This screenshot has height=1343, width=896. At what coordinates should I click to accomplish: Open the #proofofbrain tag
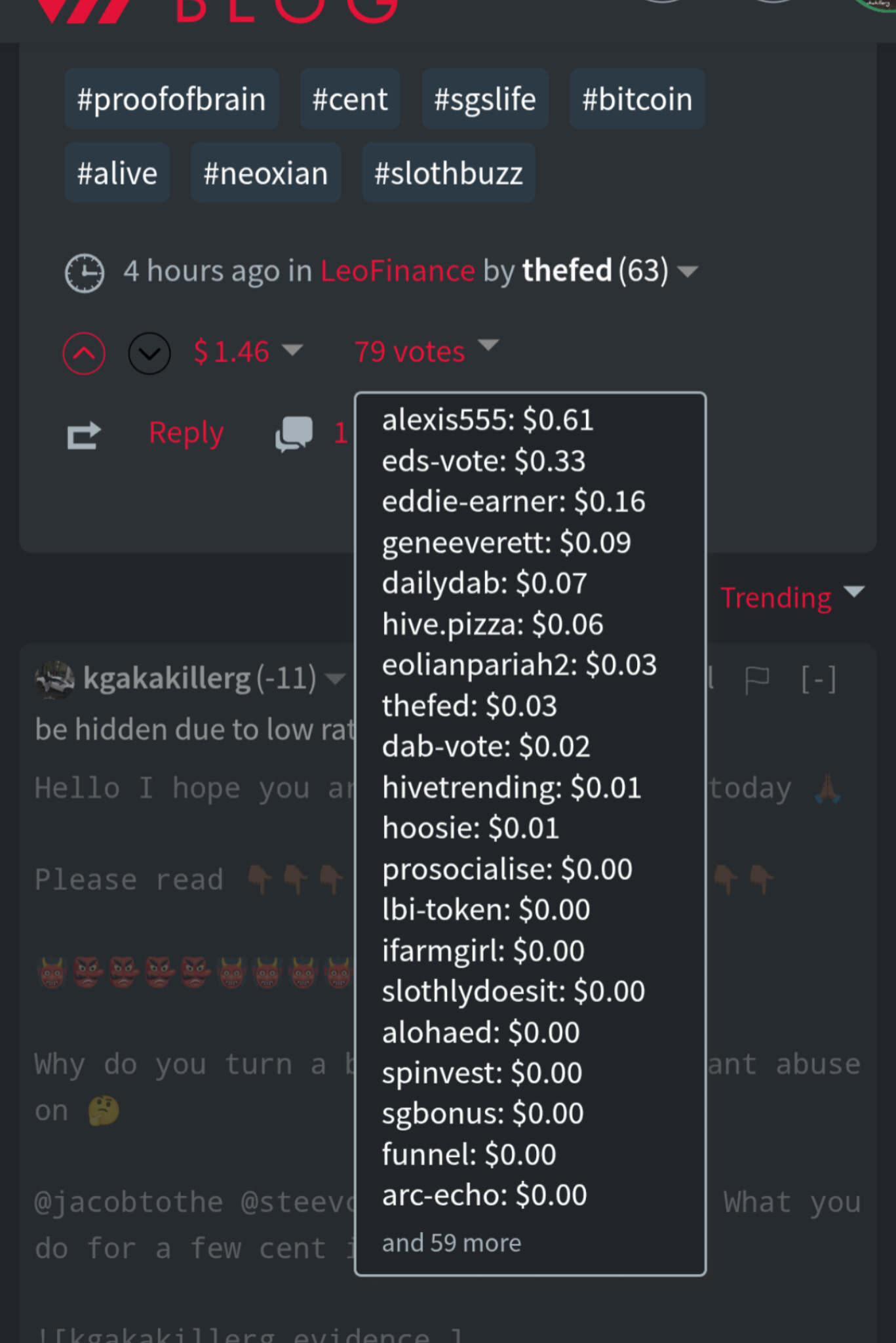tap(171, 100)
